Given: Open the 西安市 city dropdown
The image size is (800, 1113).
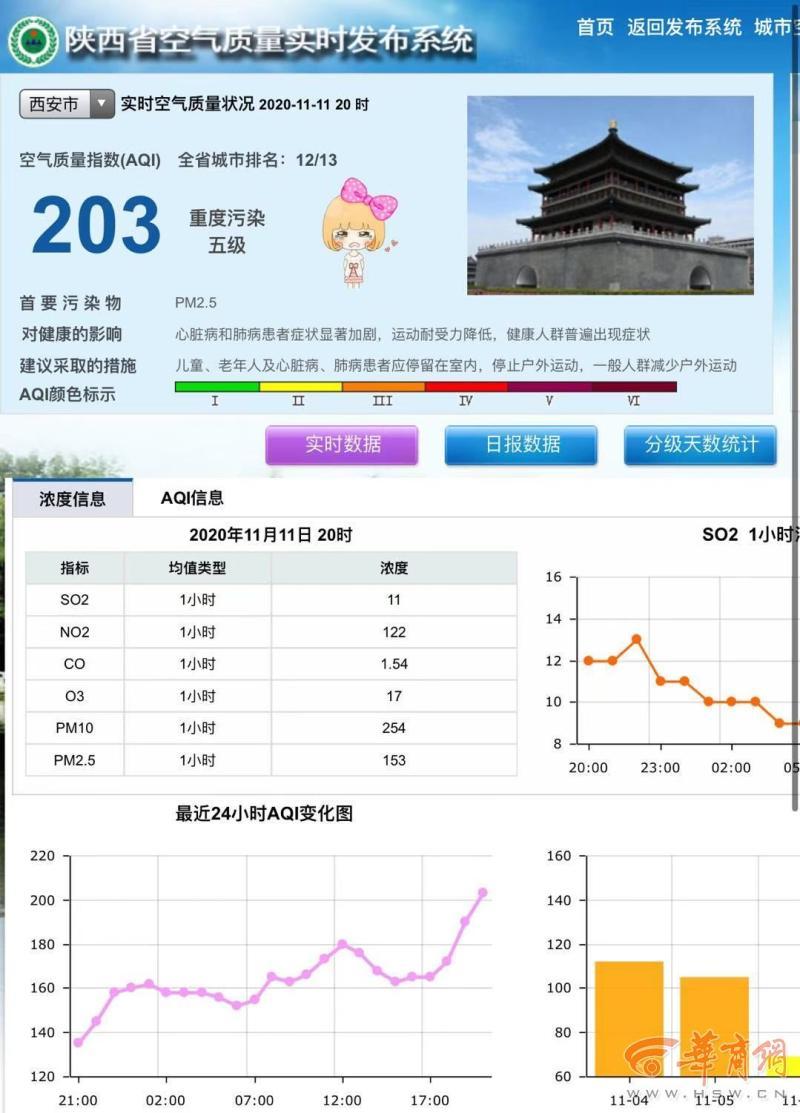Looking at the screenshot, I should click(68, 104).
